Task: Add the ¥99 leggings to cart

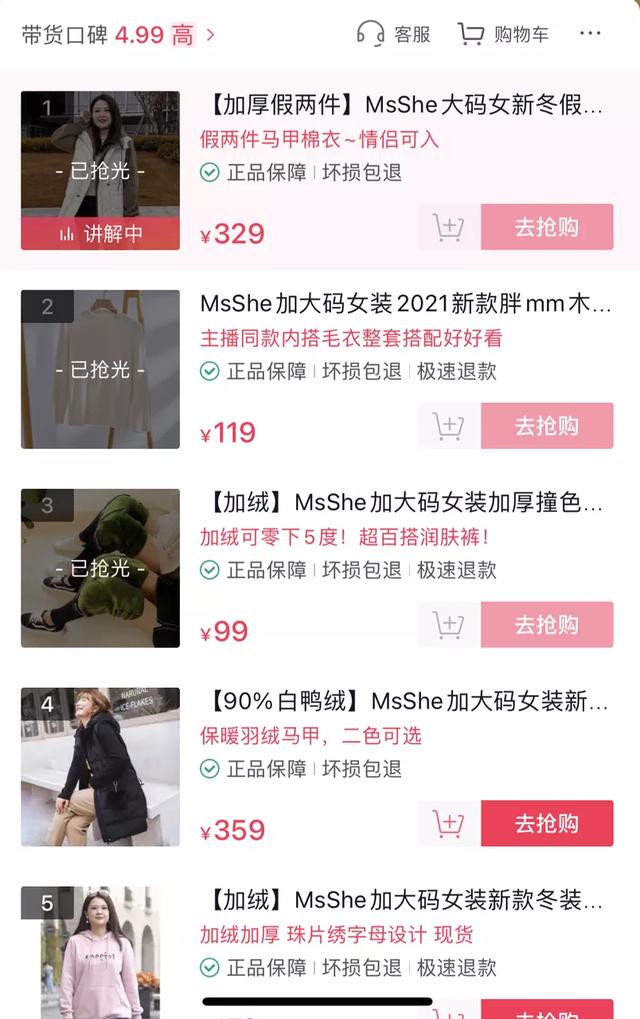Action: (449, 625)
